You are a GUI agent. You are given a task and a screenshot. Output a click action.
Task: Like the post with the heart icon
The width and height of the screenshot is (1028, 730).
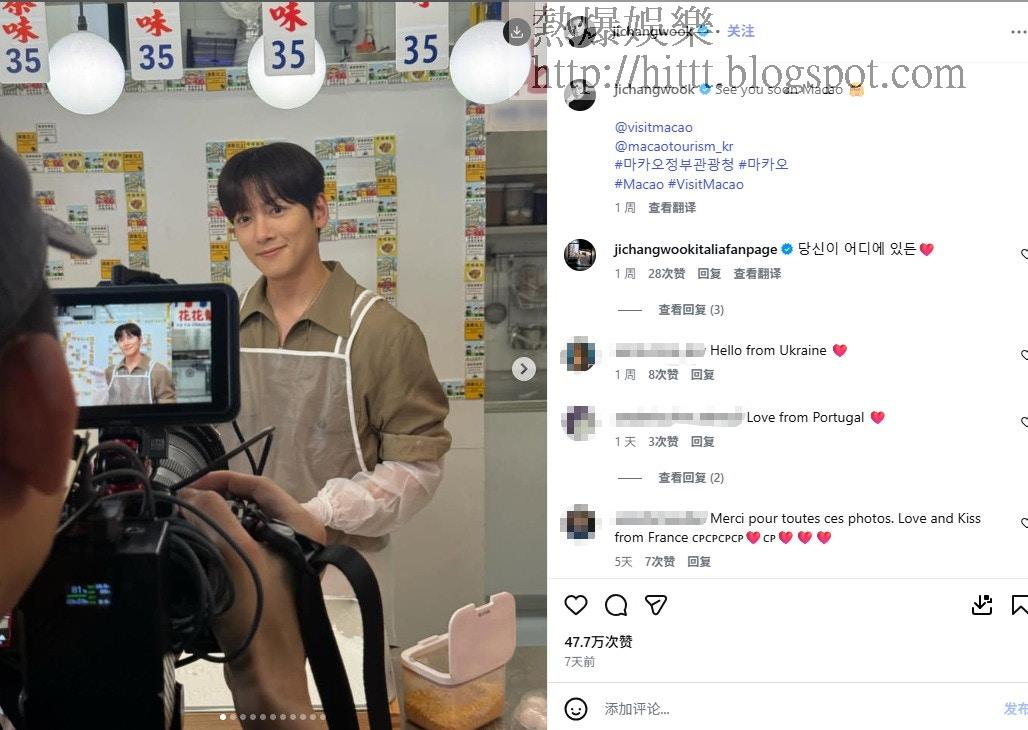point(576,605)
